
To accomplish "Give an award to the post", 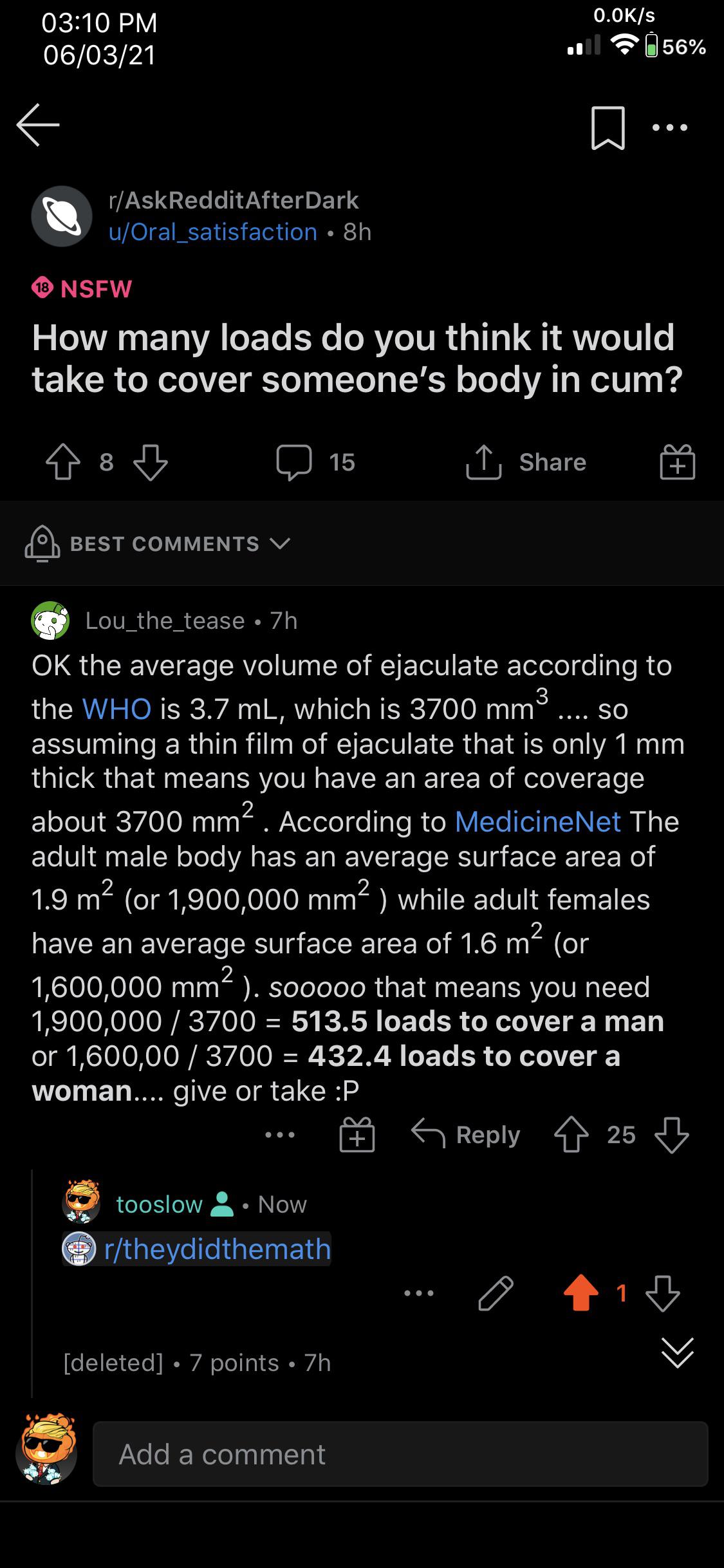I will click(678, 462).
